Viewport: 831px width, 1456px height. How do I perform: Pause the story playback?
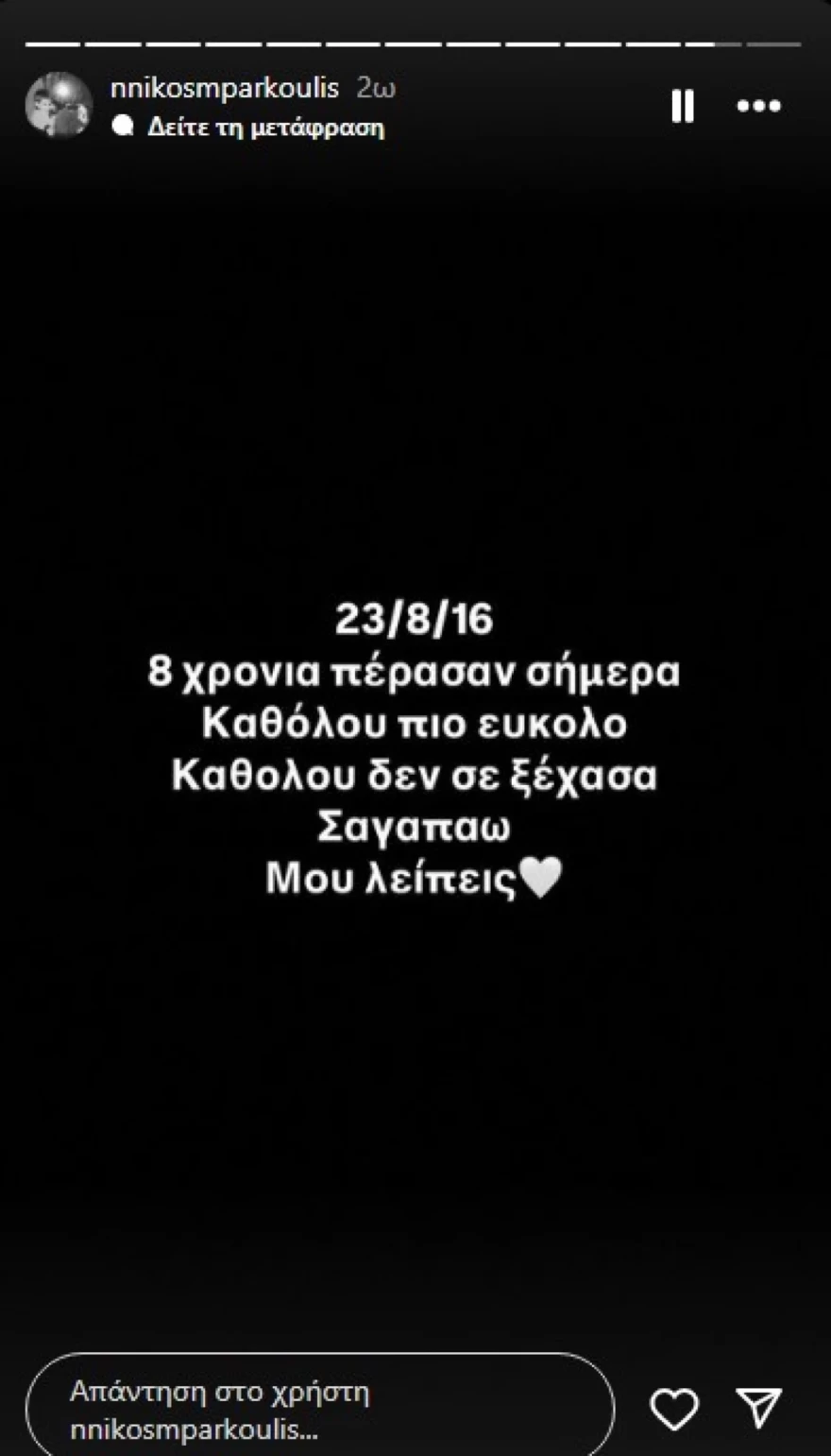click(x=682, y=106)
